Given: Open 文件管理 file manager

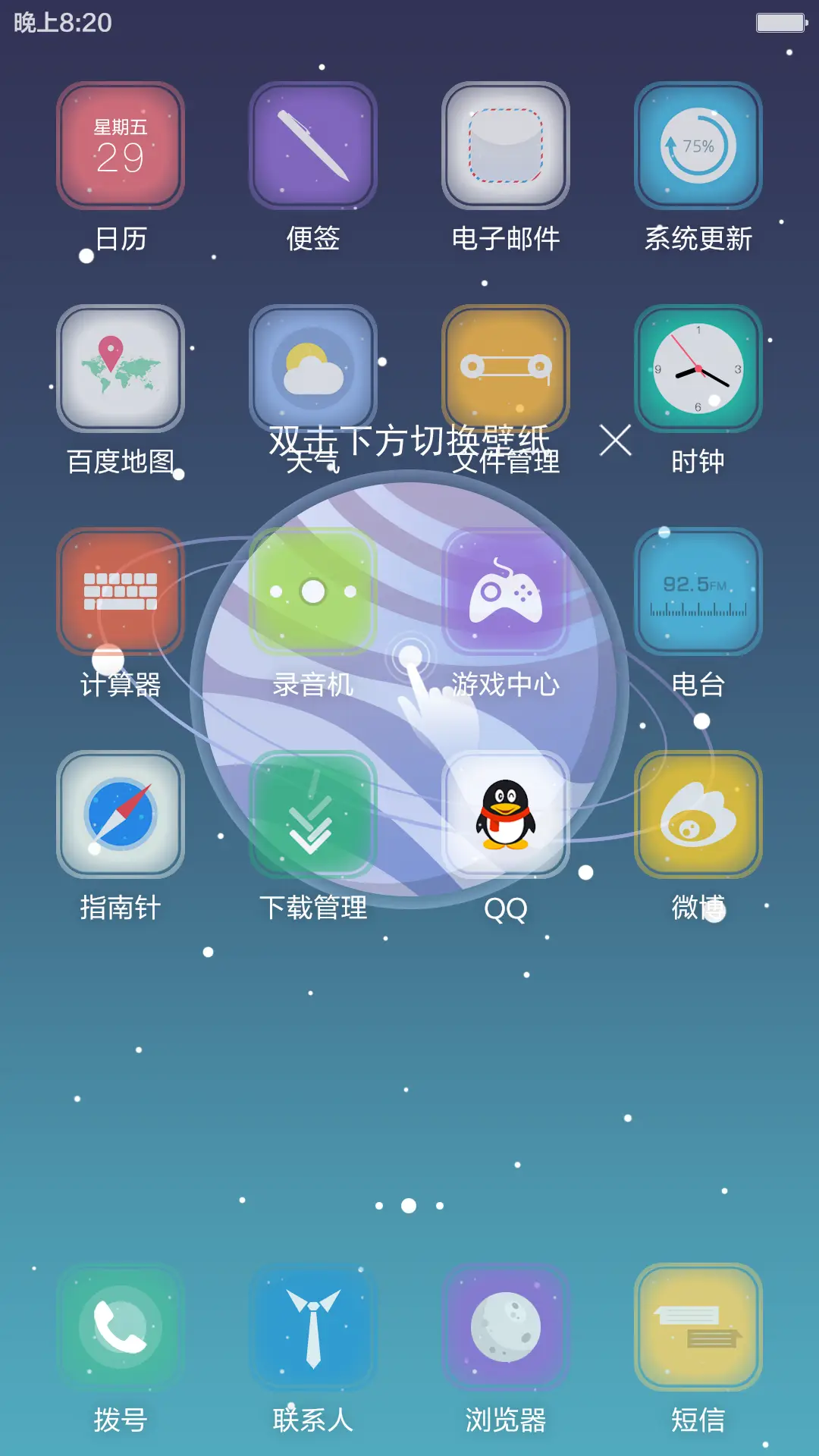Looking at the screenshot, I should coord(505,367).
